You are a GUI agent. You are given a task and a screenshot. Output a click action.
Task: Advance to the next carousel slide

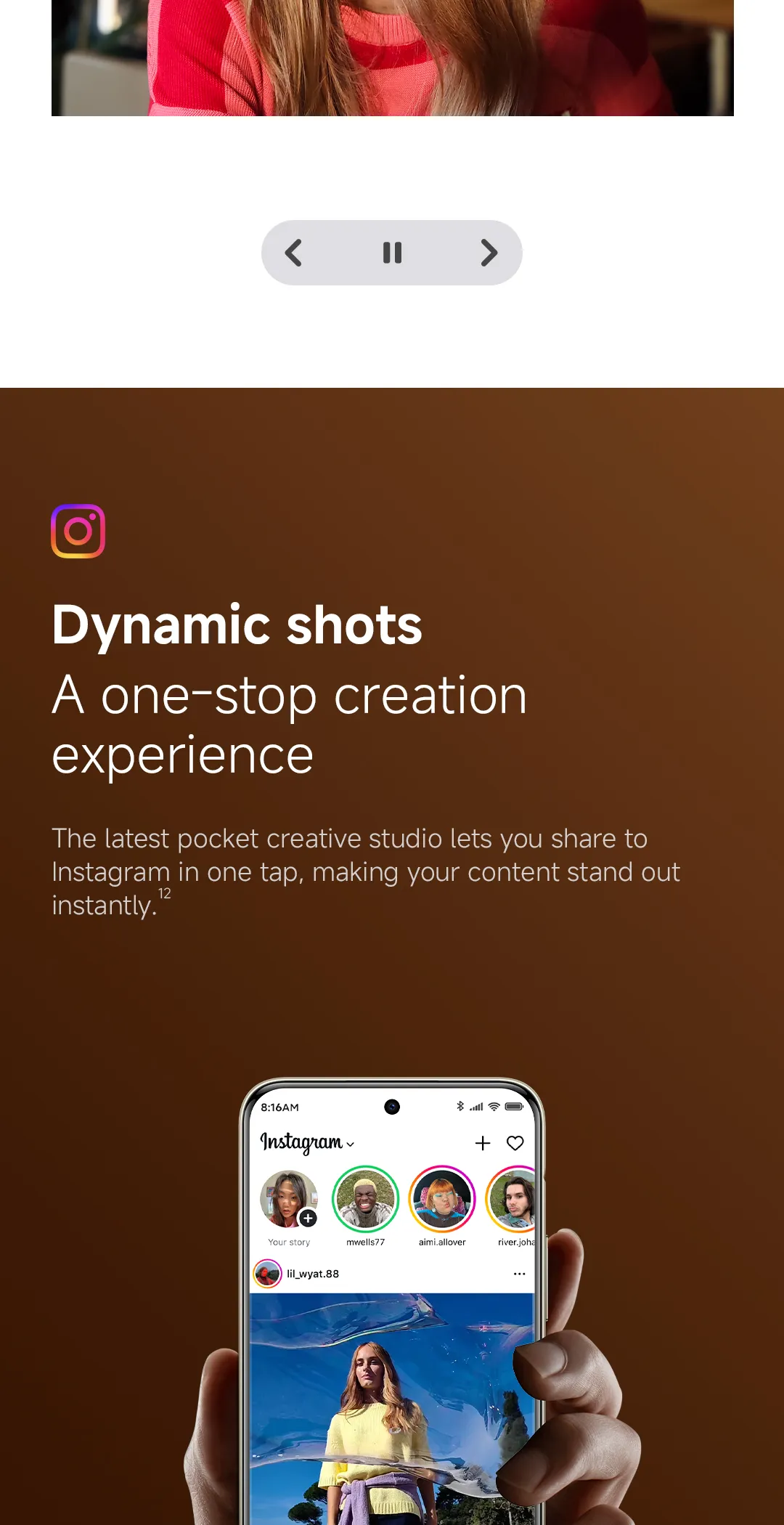click(489, 253)
